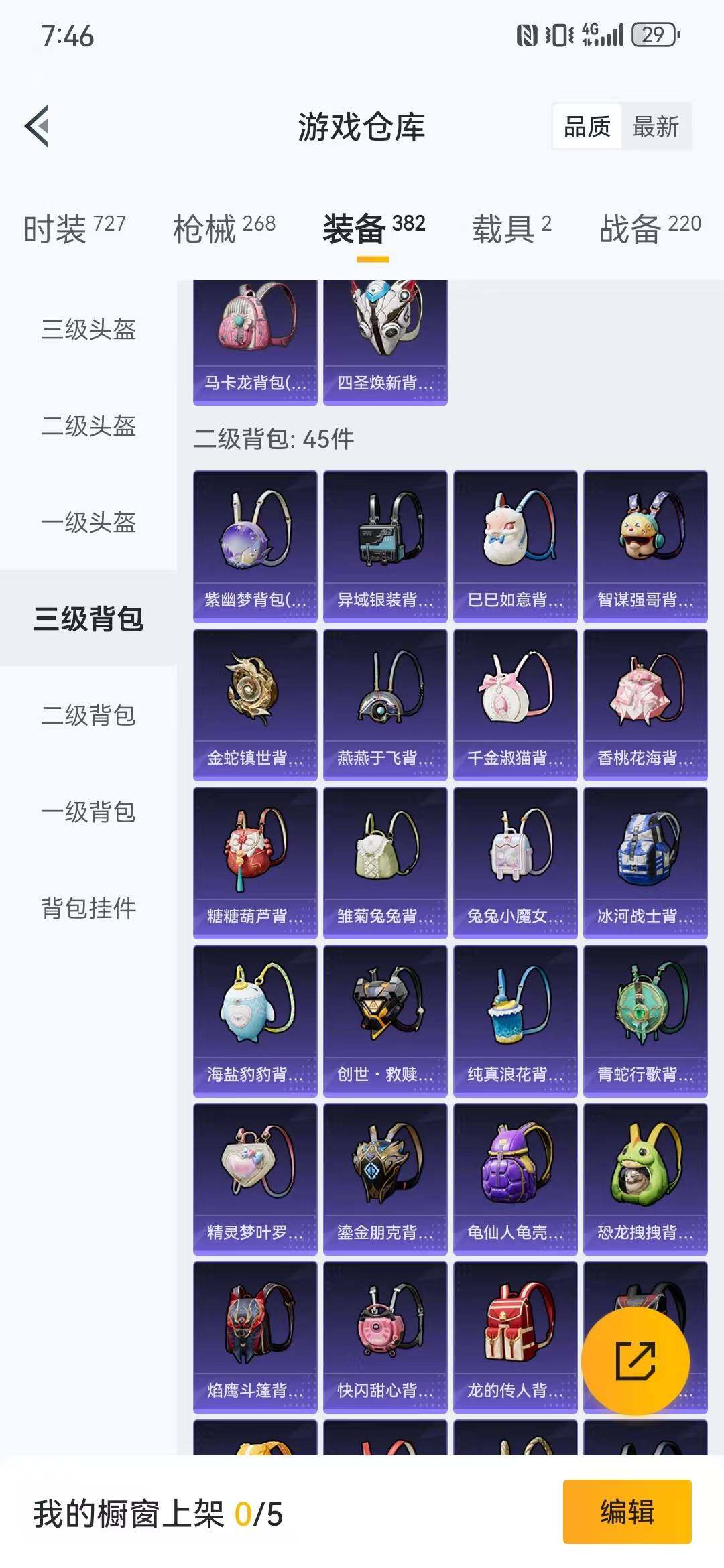Select the 马卡龙背包 item icon

pos(255,328)
